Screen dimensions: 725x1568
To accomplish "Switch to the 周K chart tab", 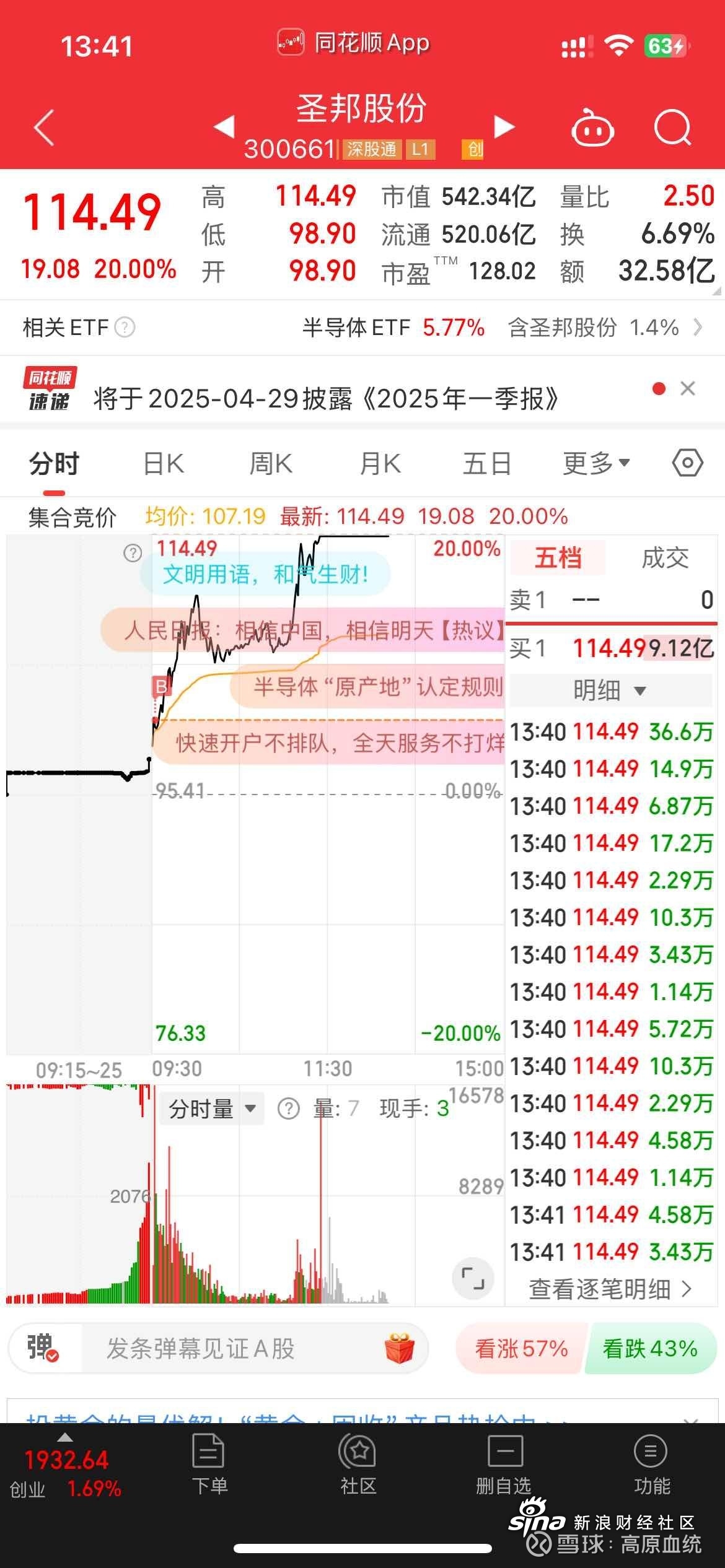I will (x=271, y=463).
